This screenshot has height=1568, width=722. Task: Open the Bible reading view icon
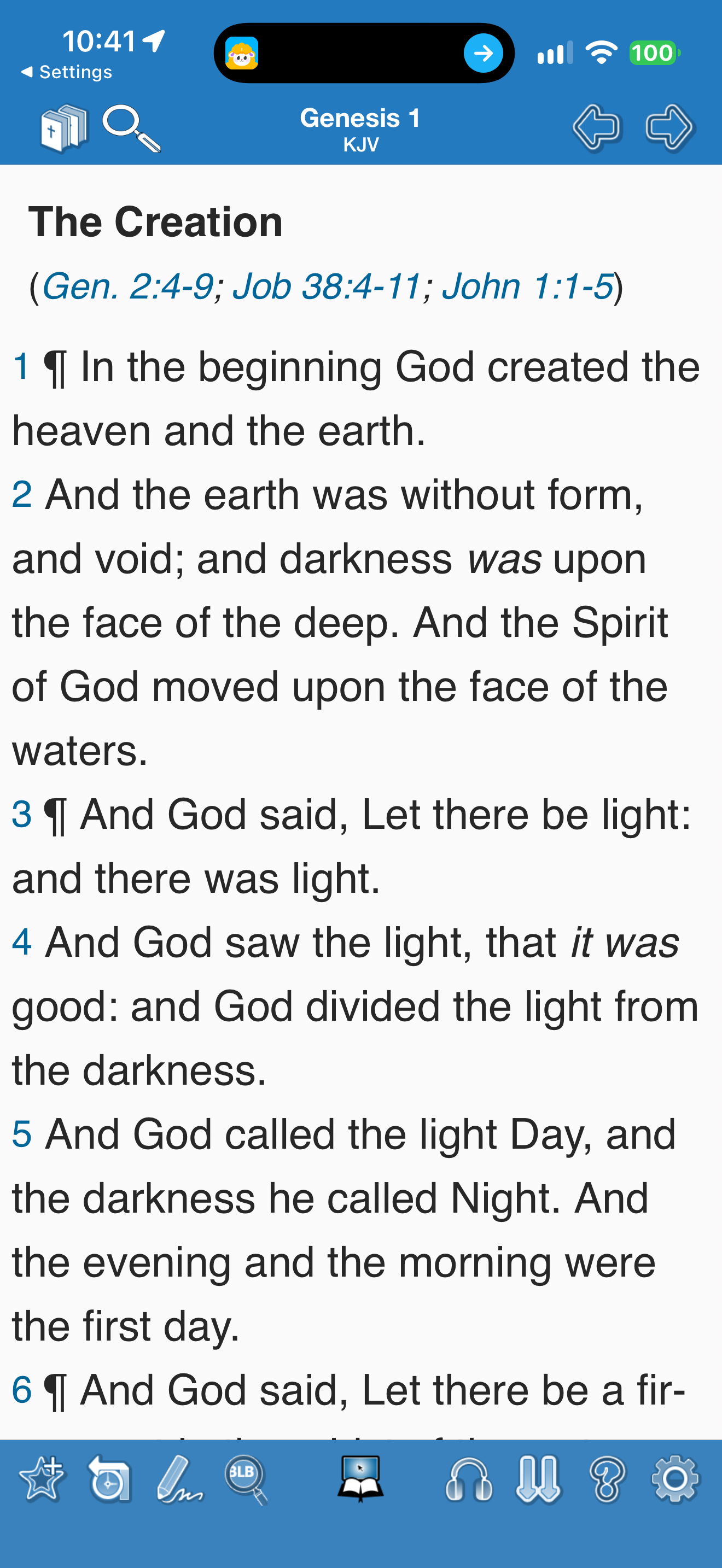click(360, 1478)
